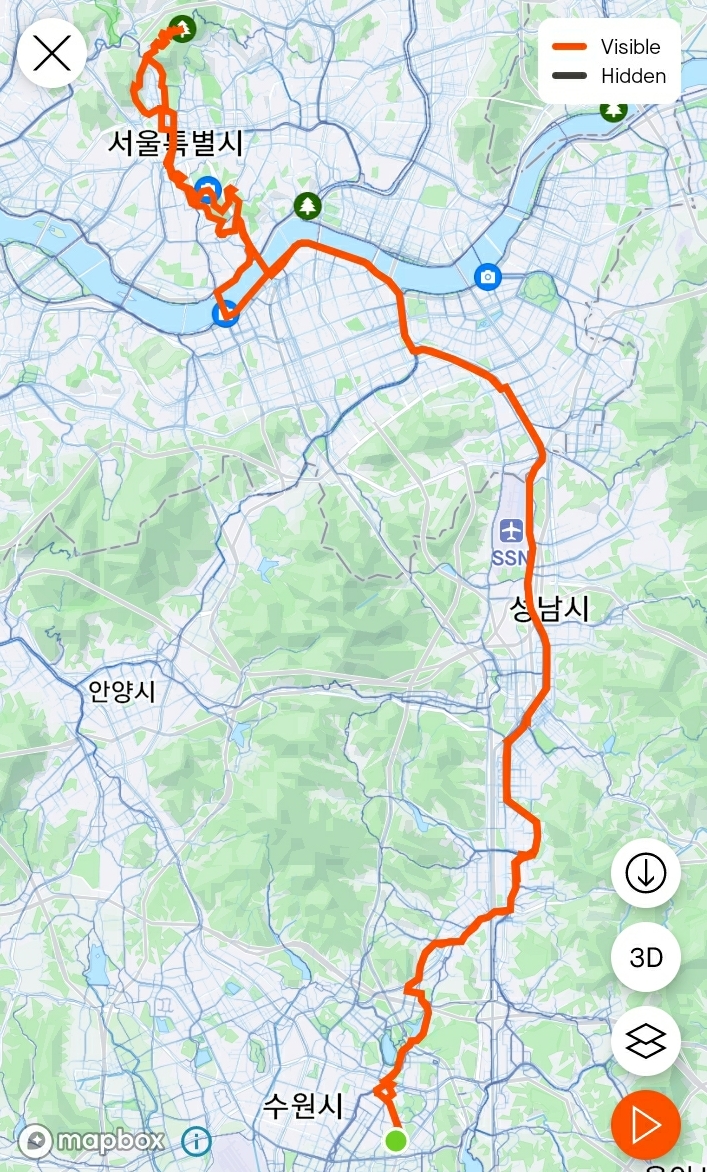Screen dimensions: 707x1172
Task: Switch the map to 3D view
Action: [x=646, y=957]
